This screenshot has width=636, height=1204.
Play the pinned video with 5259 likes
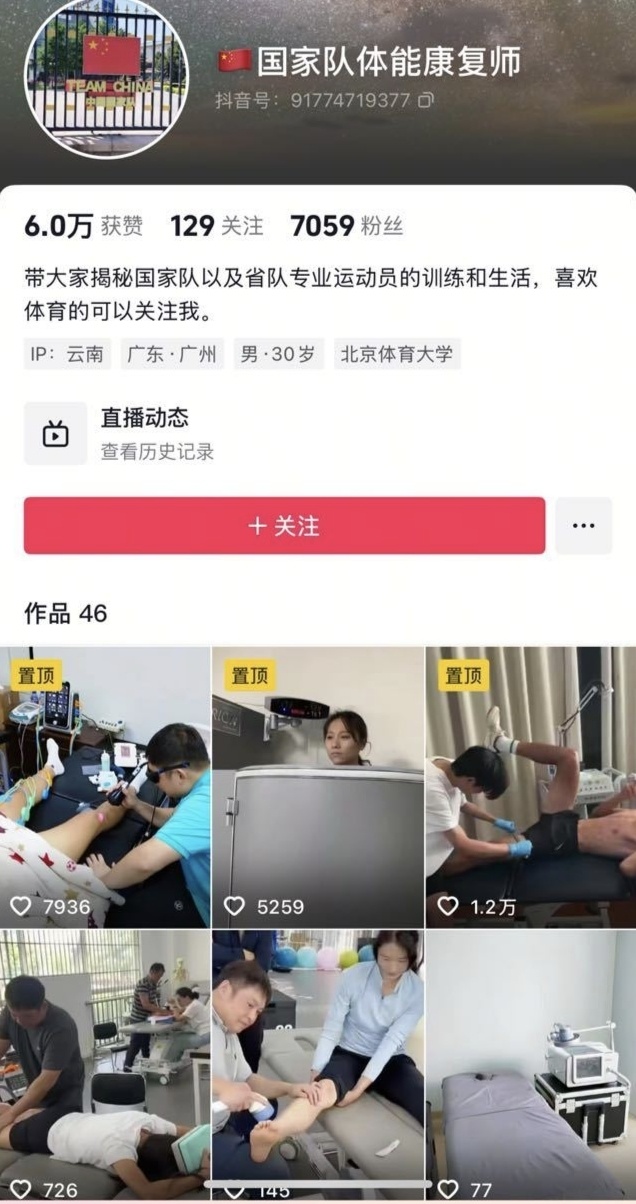318,787
